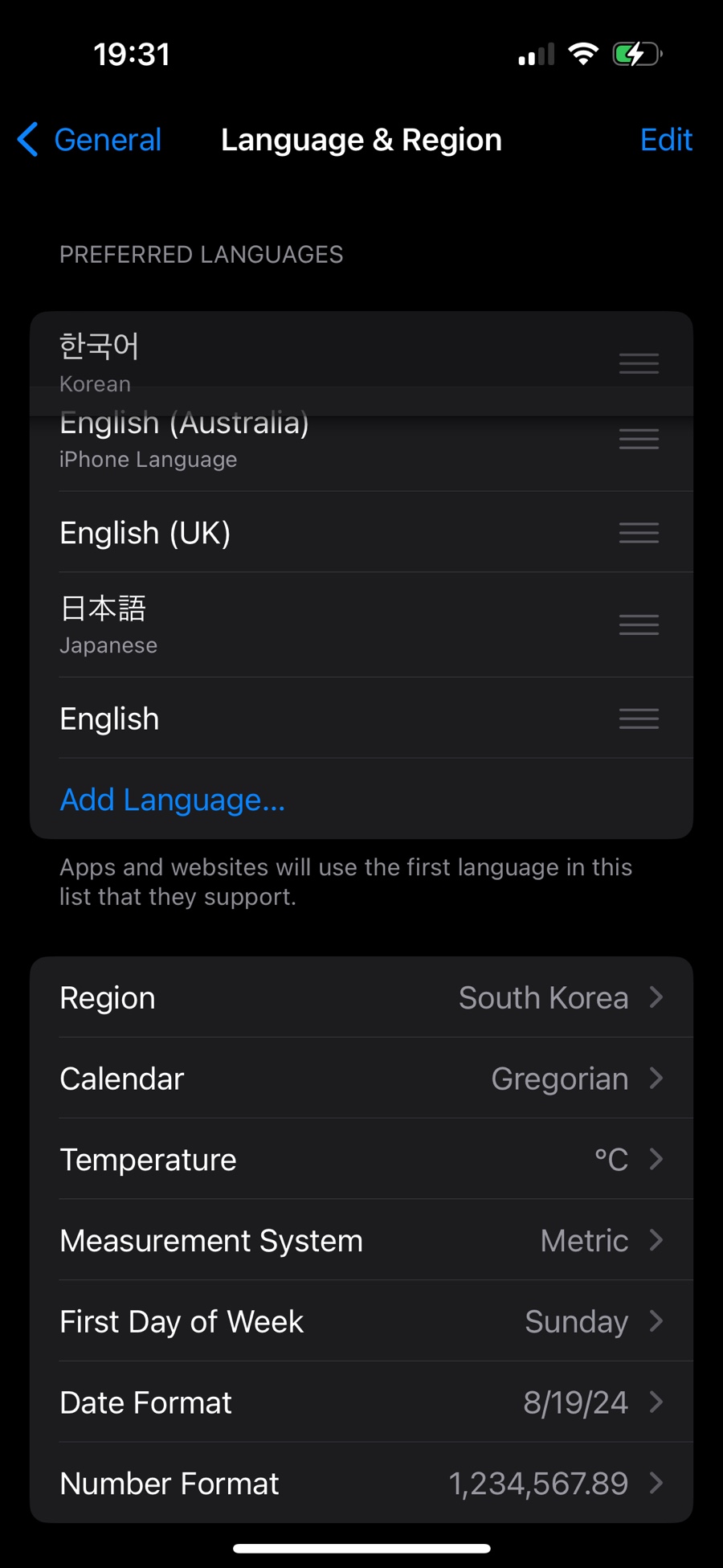This screenshot has width=723, height=1568.
Task: Open the Calendar setting
Action: pyautogui.click(x=361, y=1079)
